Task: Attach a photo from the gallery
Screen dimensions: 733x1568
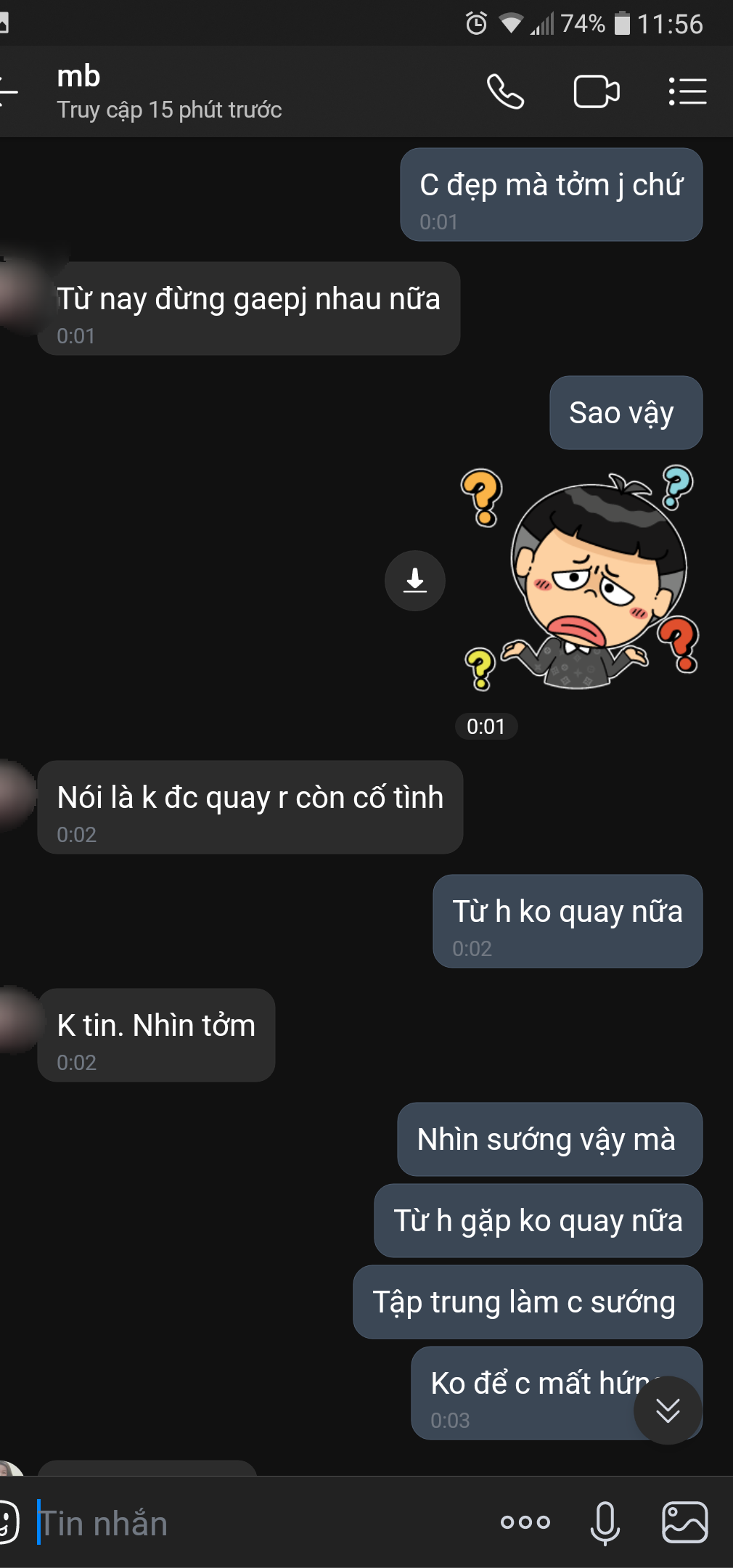Action: (684, 1522)
